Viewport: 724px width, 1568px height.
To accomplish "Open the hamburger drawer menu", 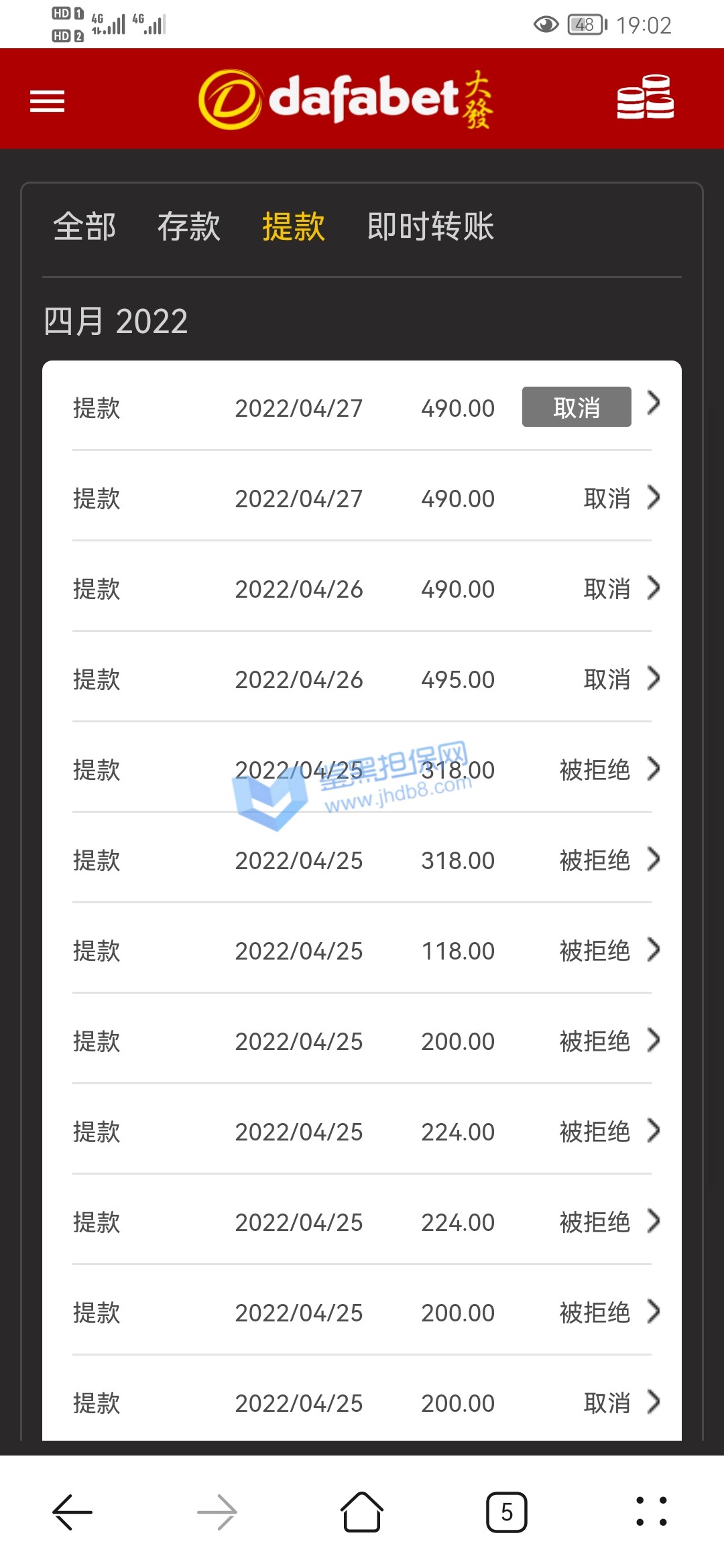I will point(47,101).
